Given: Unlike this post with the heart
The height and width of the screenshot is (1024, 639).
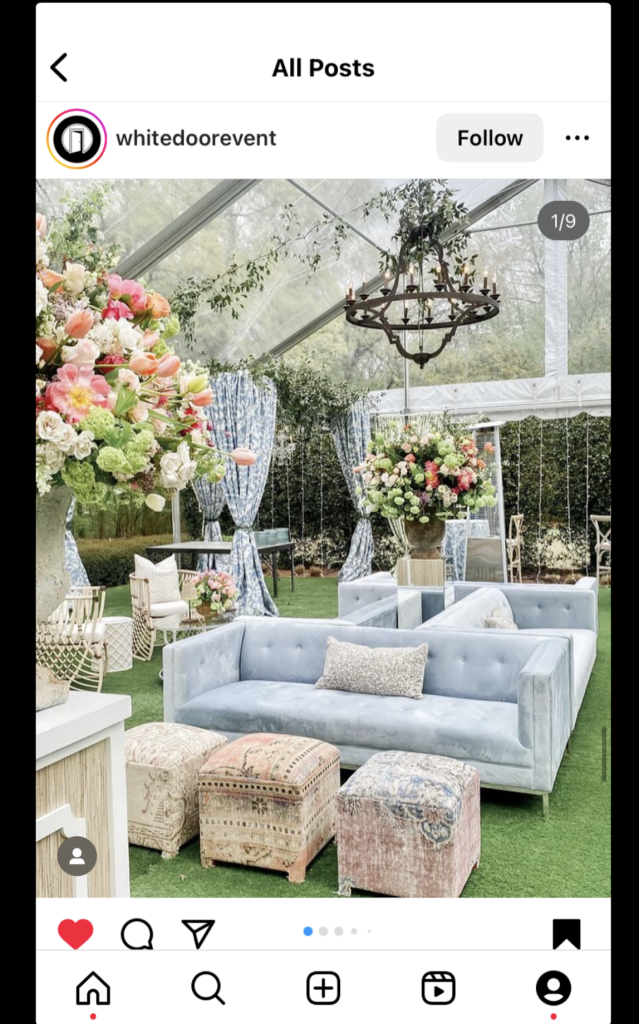Looking at the screenshot, I should tap(75, 933).
